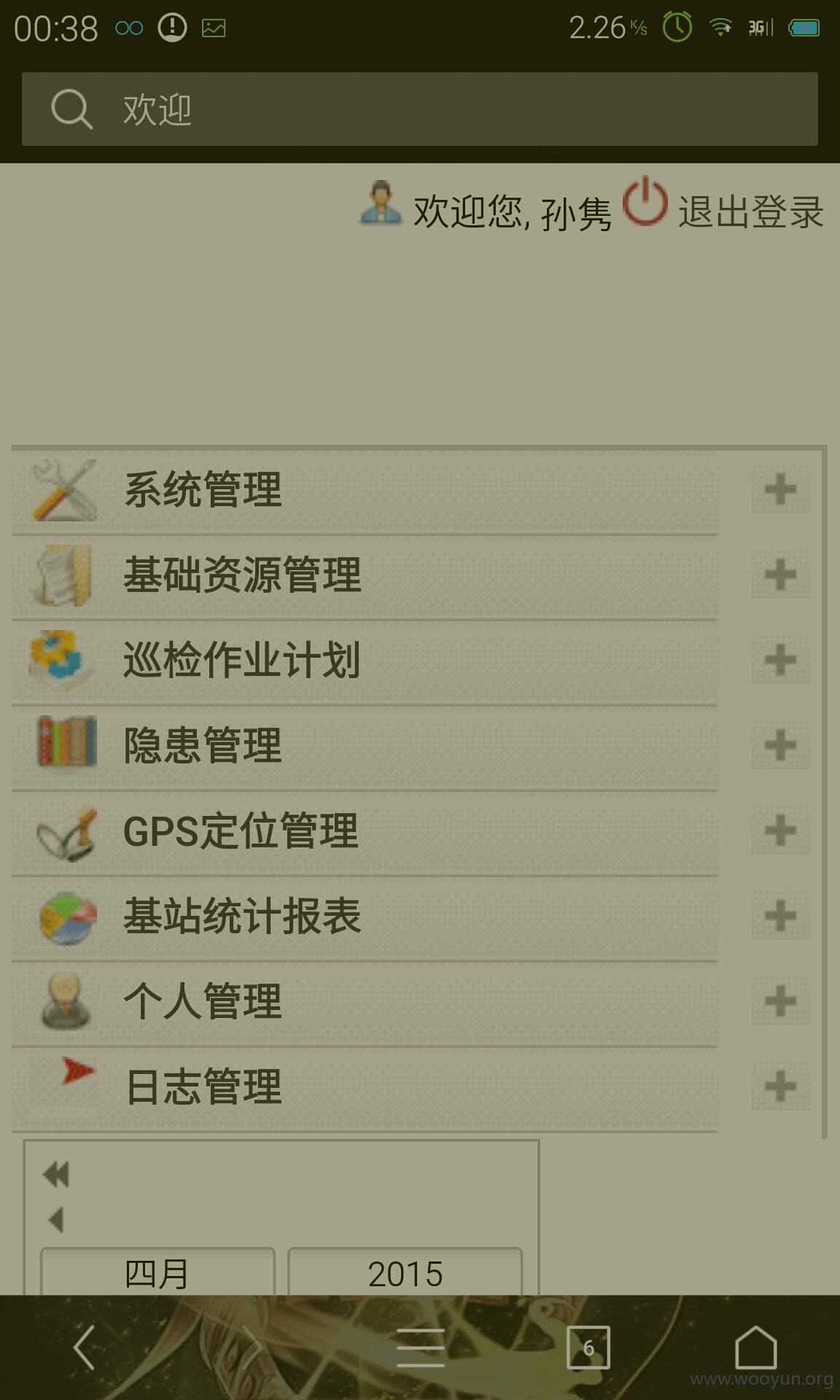Image resolution: width=840 pixels, height=1400 pixels.
Task: Expand the plus next to 日志管理
Action: tap(780, 1086)
